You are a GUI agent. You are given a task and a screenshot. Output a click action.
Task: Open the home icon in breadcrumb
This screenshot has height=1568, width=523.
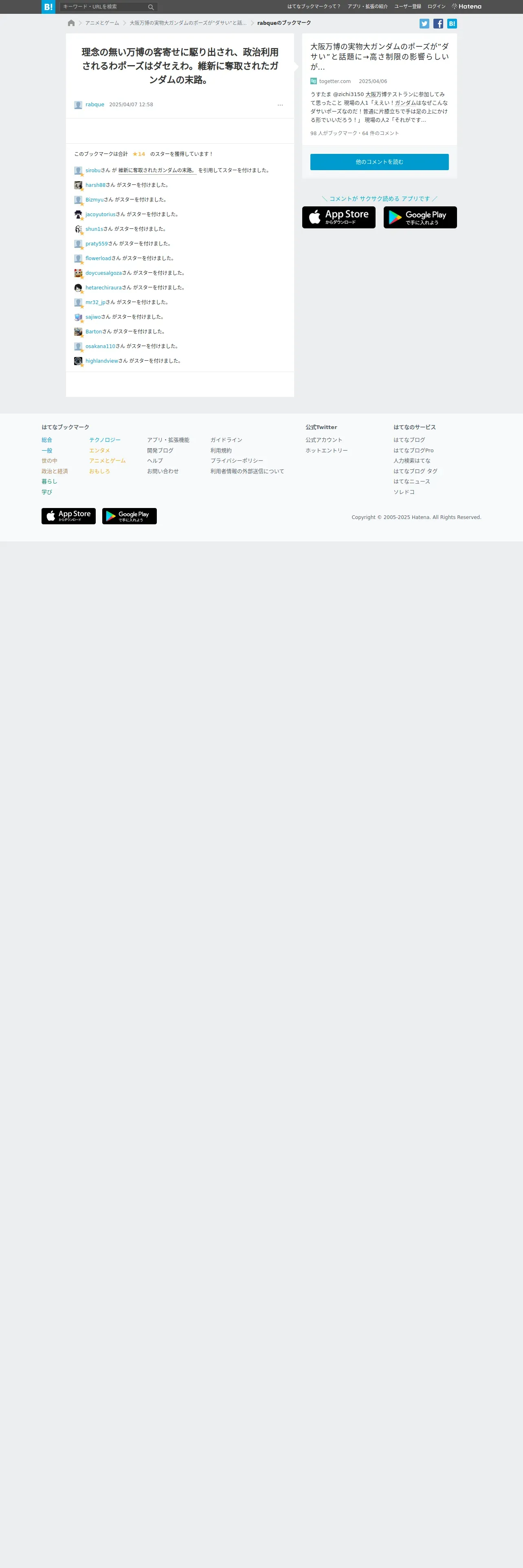(x=71, y=23)
